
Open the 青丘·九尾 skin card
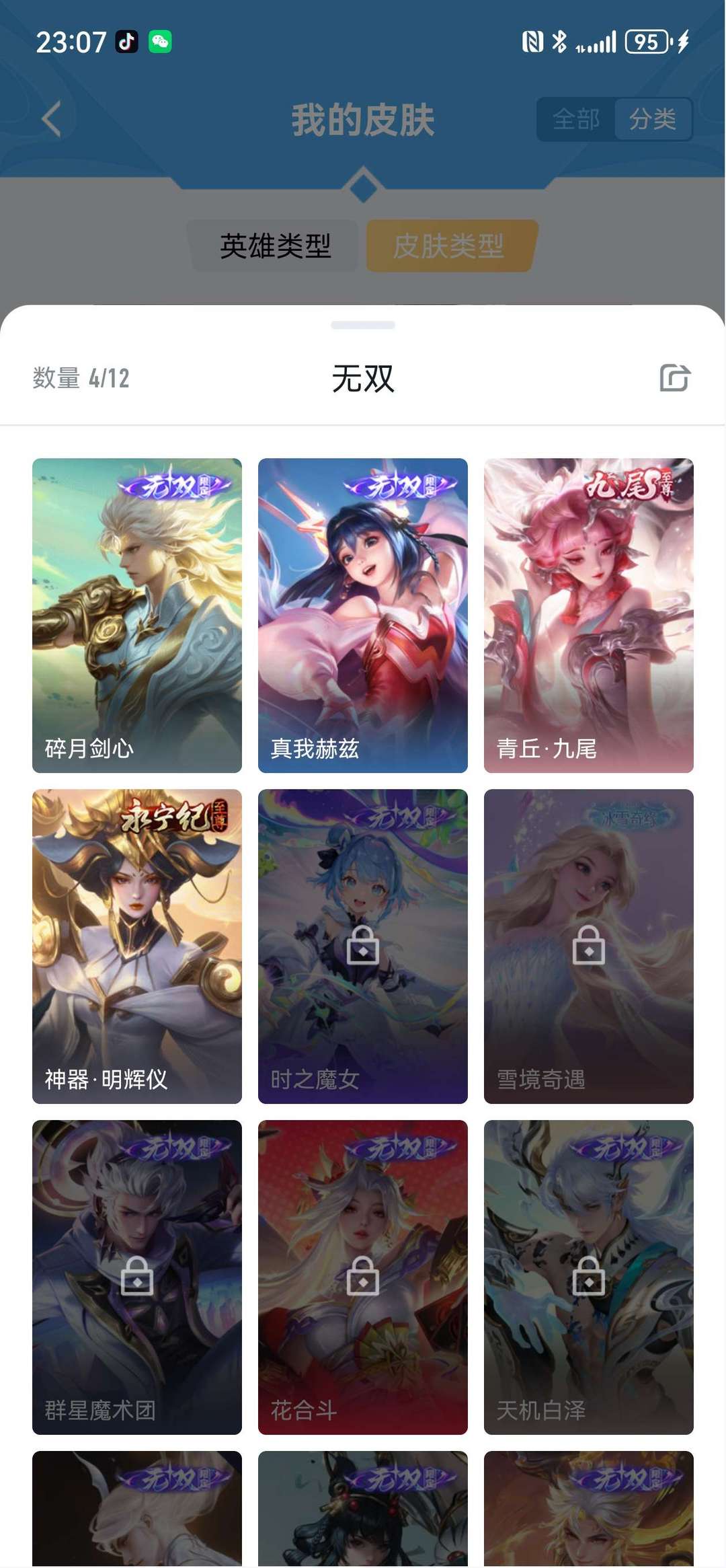(589, 615)
